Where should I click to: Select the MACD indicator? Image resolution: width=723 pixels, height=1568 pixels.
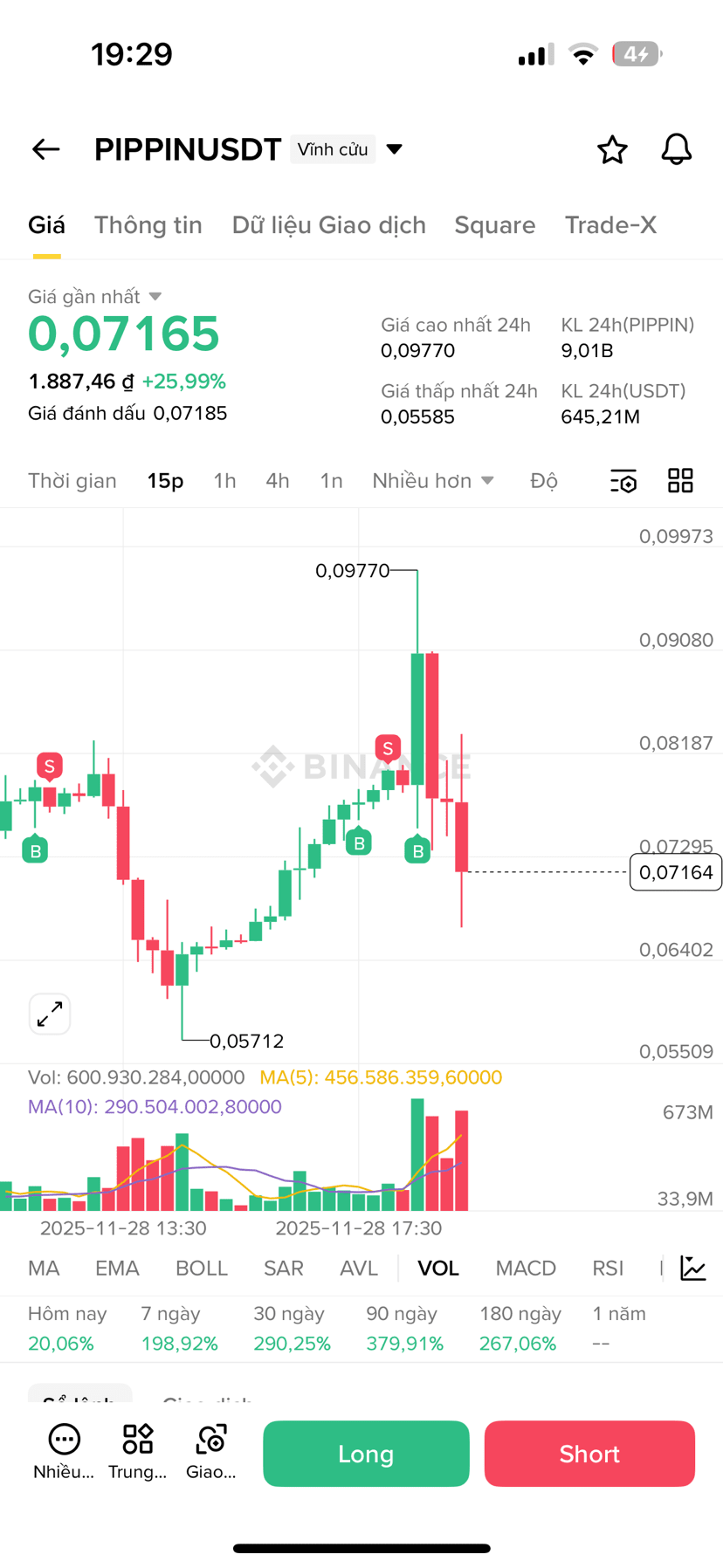[525, 1269]
